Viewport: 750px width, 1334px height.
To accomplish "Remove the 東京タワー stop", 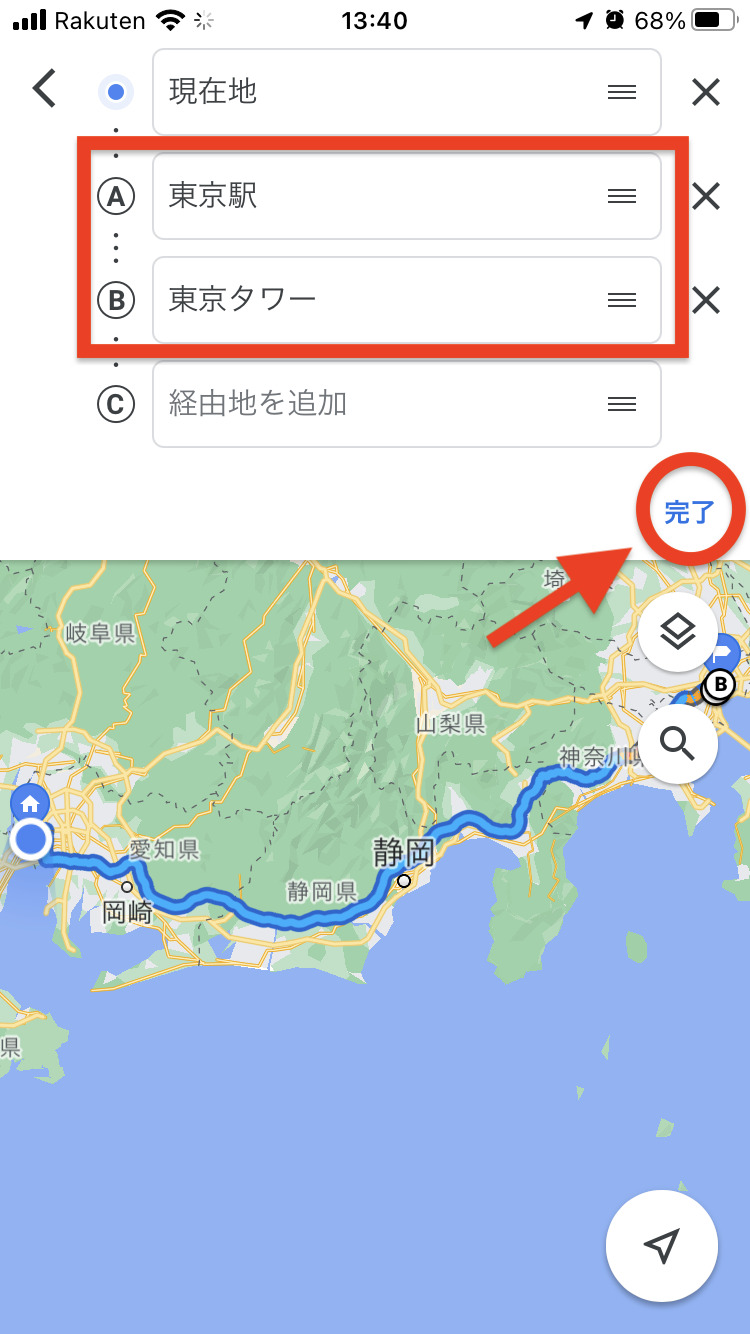I will coord(706,300).
